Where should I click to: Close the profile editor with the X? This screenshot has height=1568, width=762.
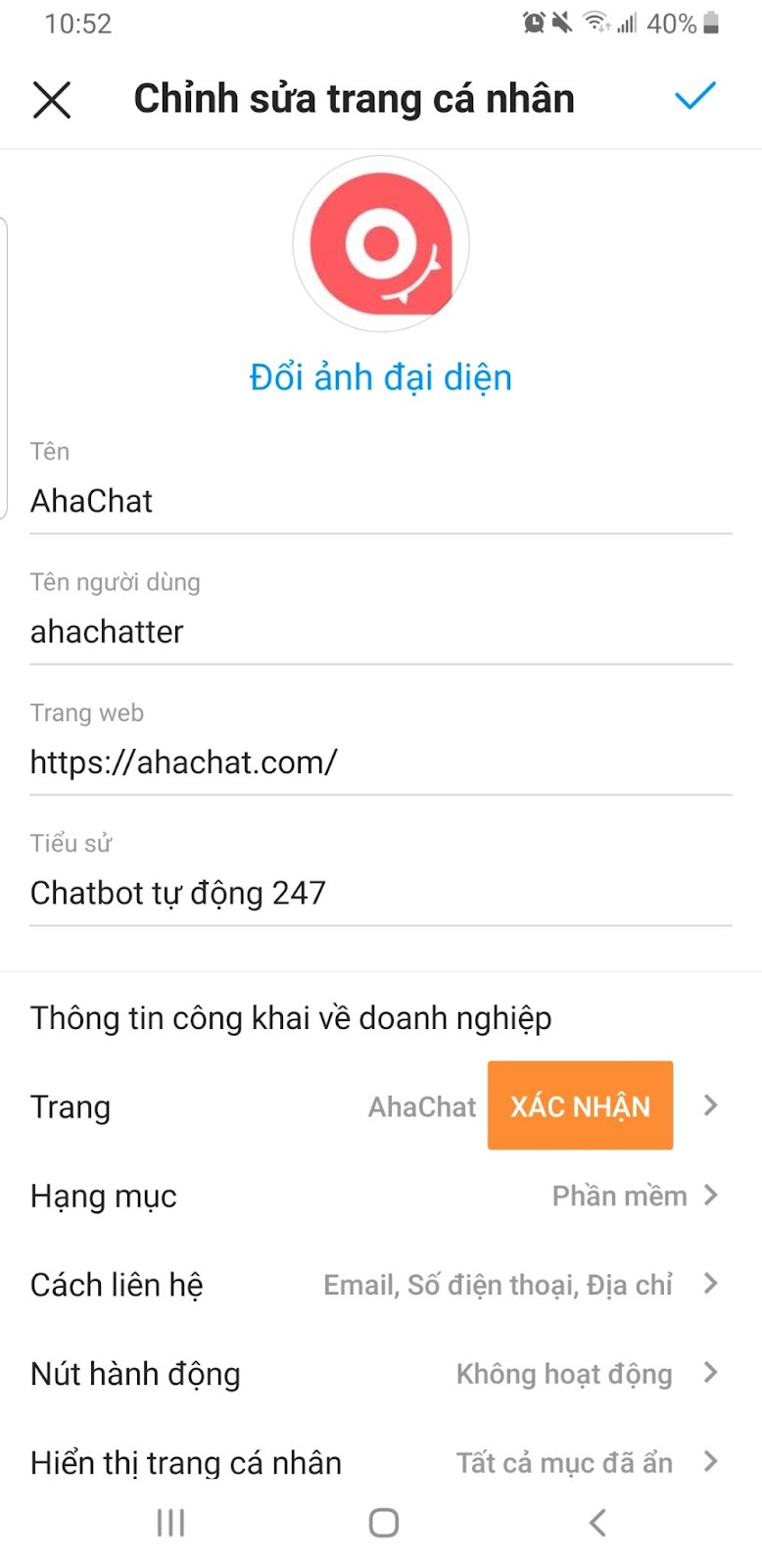coord(52,100)
